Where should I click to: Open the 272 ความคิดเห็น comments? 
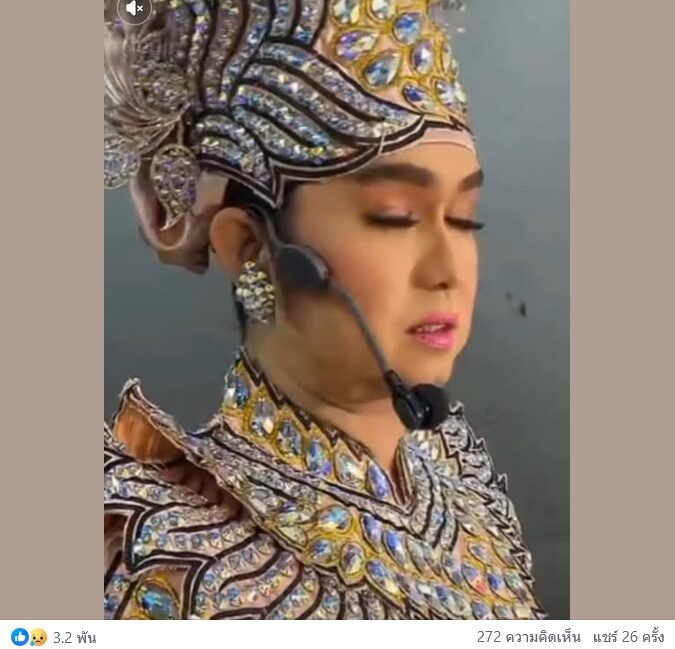click(527, 637)
